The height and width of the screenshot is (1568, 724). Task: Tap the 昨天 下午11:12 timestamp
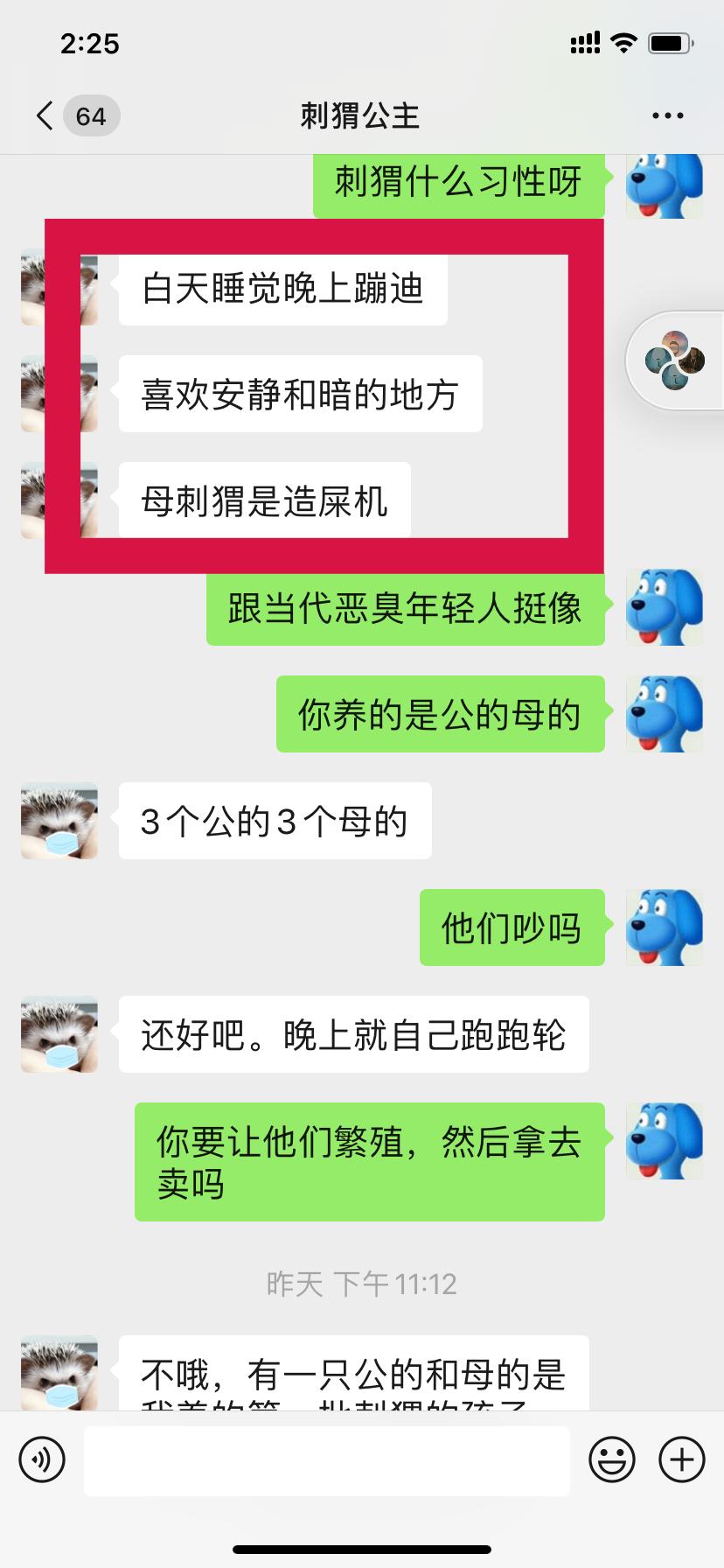click(361, 1284)
